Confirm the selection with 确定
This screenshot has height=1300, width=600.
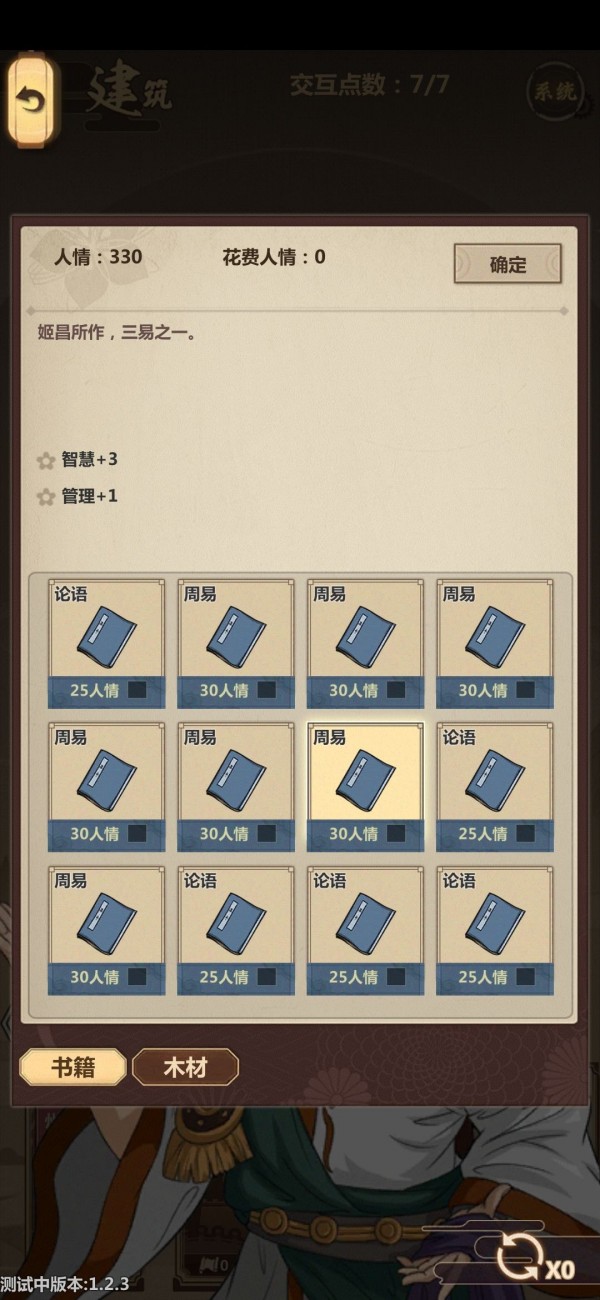(507, 264)
